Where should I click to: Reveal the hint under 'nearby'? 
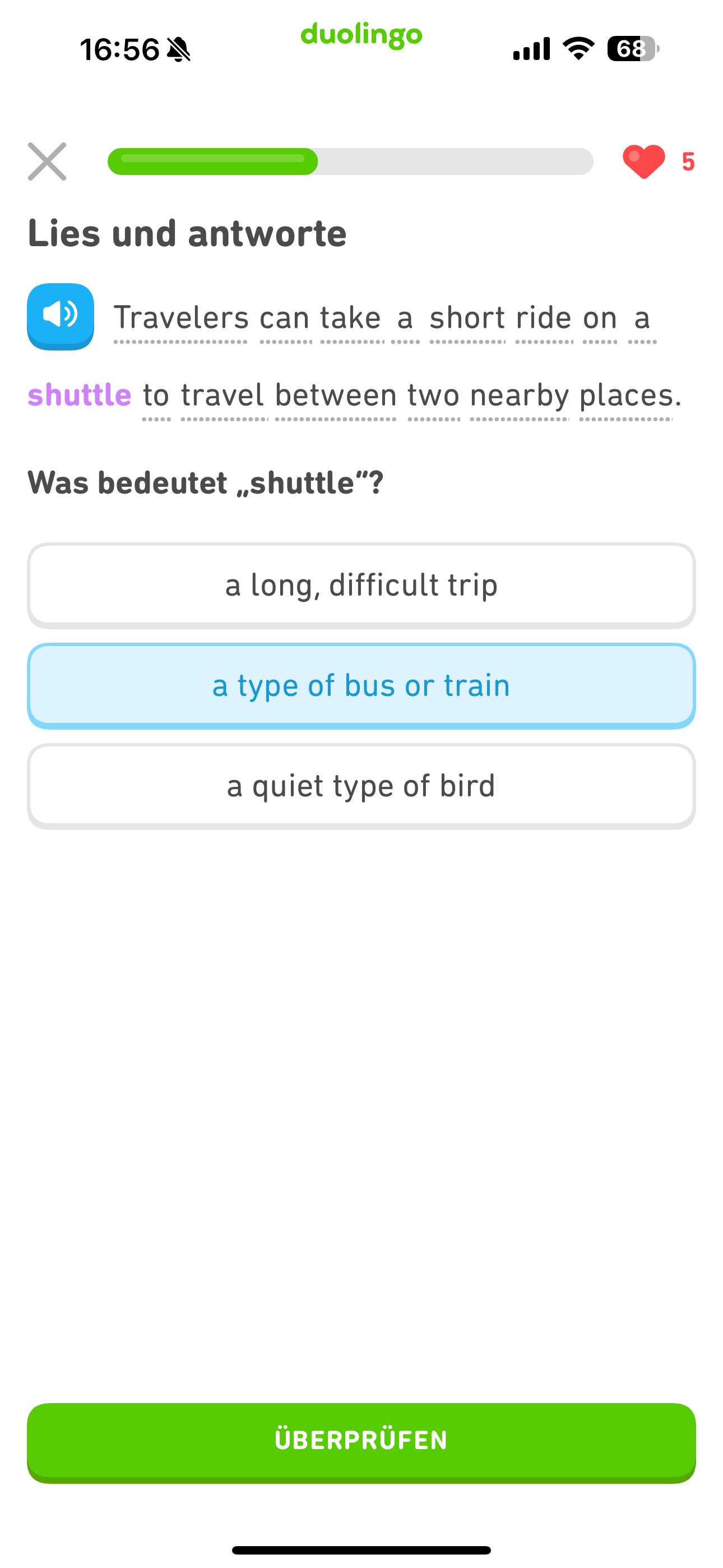[x=520, y=395]
